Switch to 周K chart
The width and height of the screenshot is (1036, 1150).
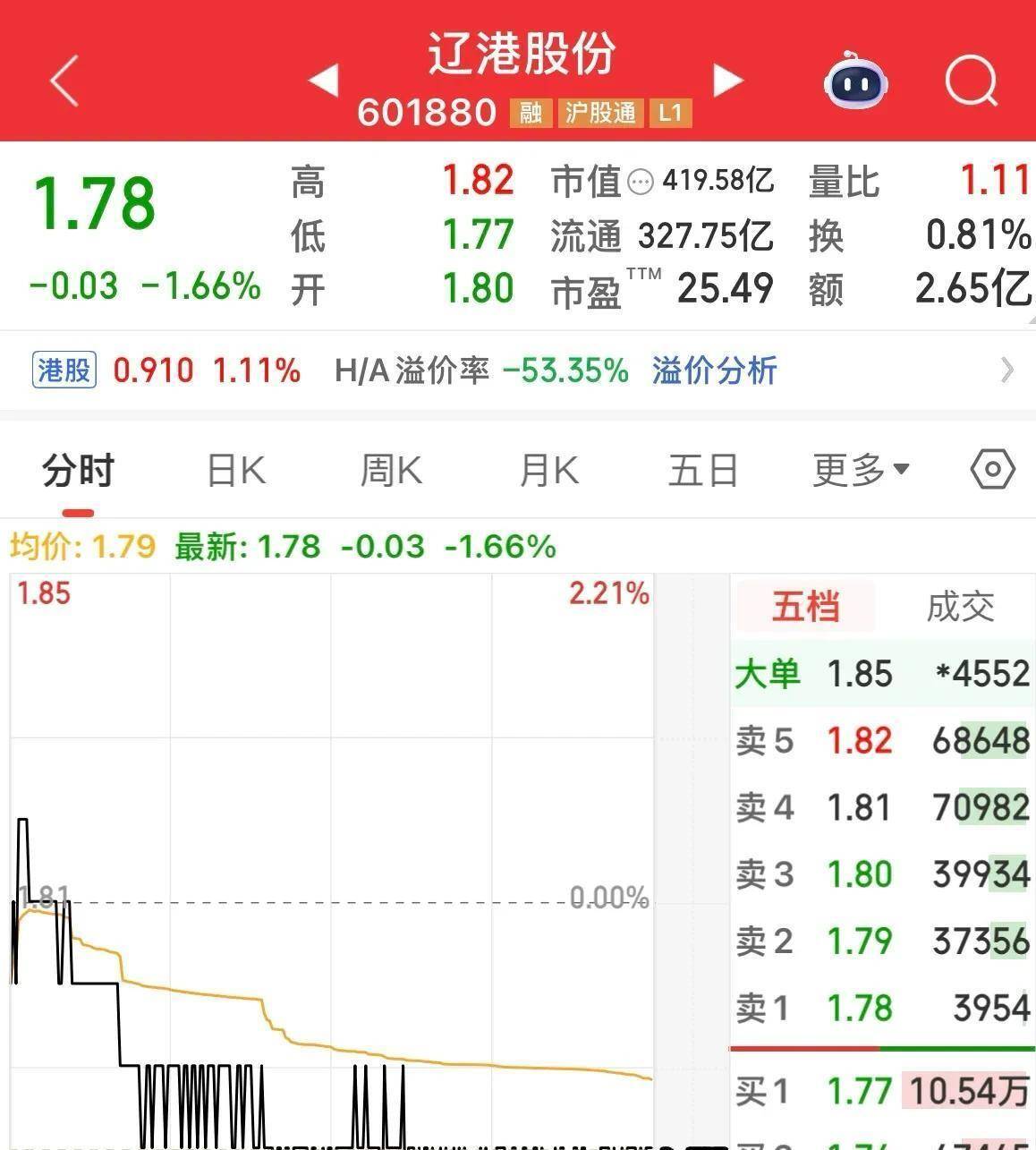click(391, 471)
